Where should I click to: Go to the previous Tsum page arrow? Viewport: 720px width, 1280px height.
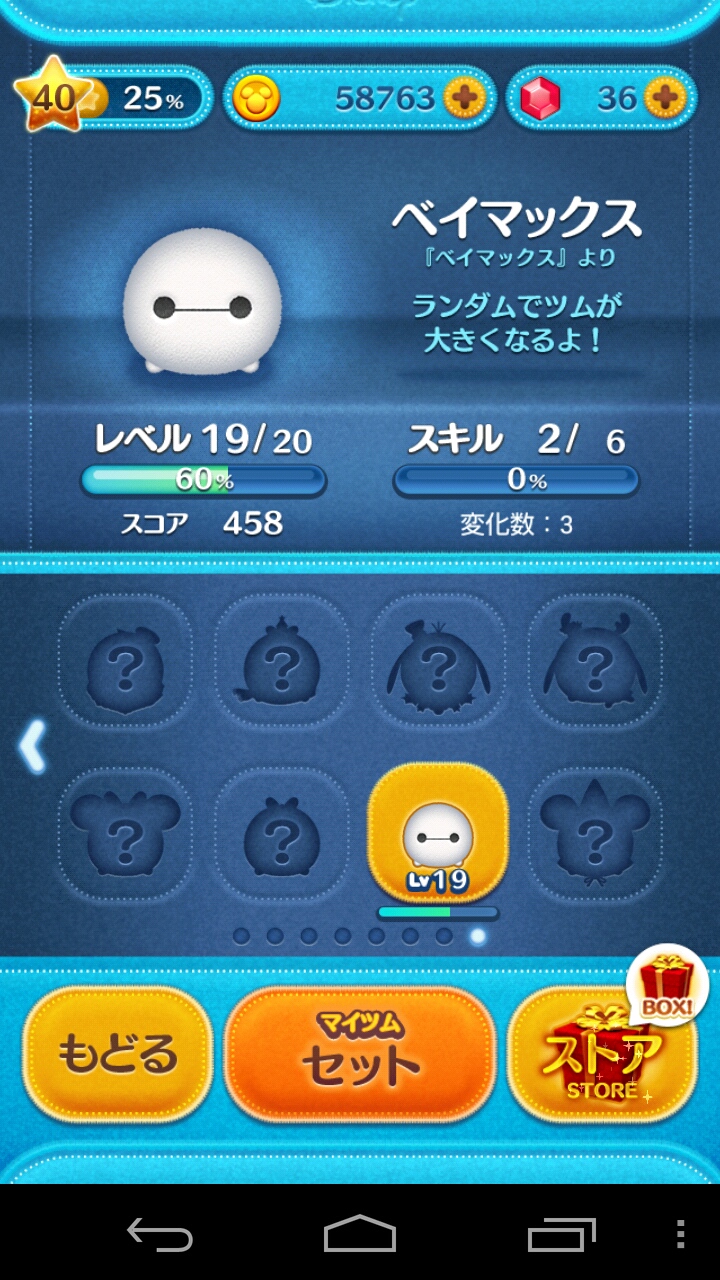click(32, 747)
